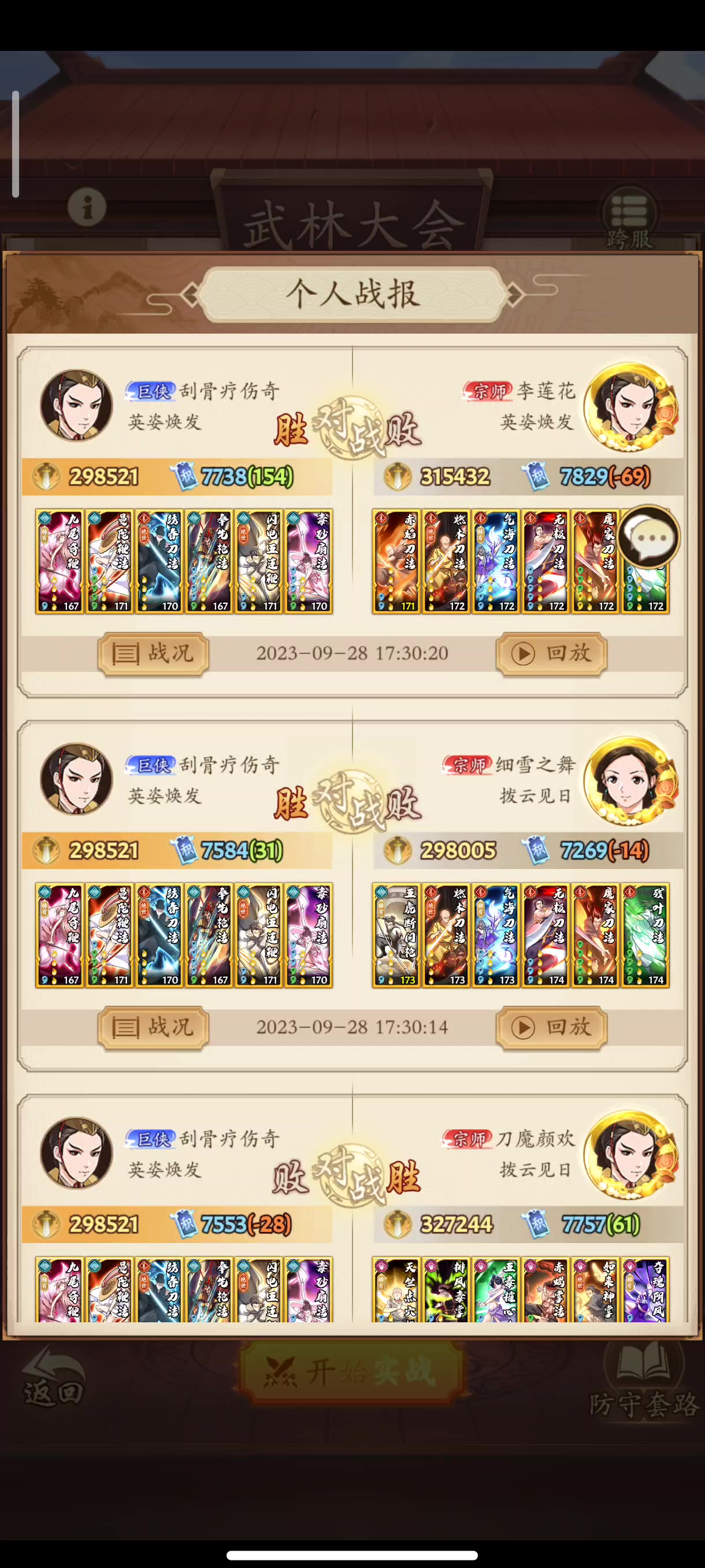Viewport: 705px width, 1568px height.
Task: Inspect the 九尾奇鞭 card in the first report
Action: tap(60, 561)
